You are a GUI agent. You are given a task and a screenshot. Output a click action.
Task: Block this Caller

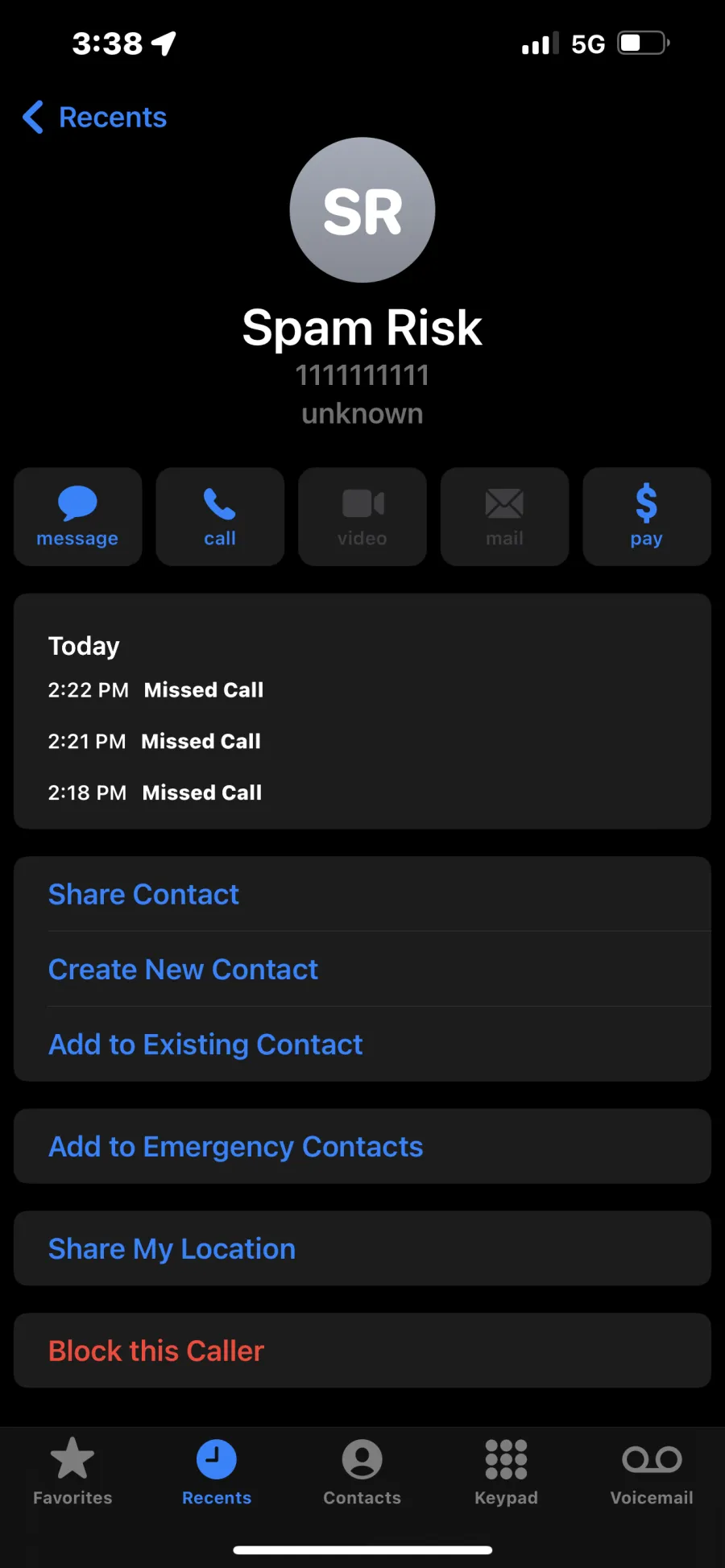click(x=362, y=1351)
